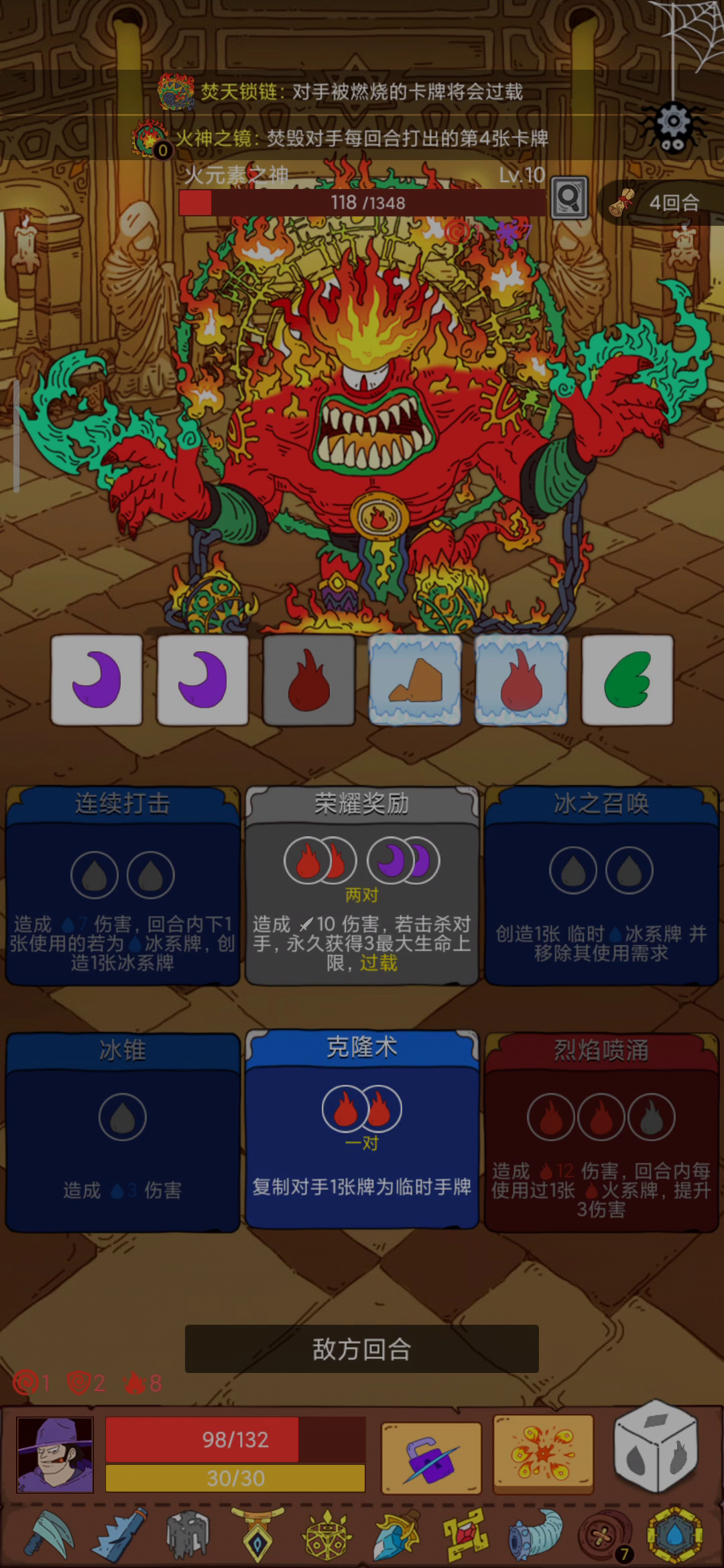Select the 连续打击 card
724x1568 pixels.
pyautogui.click(x=123, y=886)
